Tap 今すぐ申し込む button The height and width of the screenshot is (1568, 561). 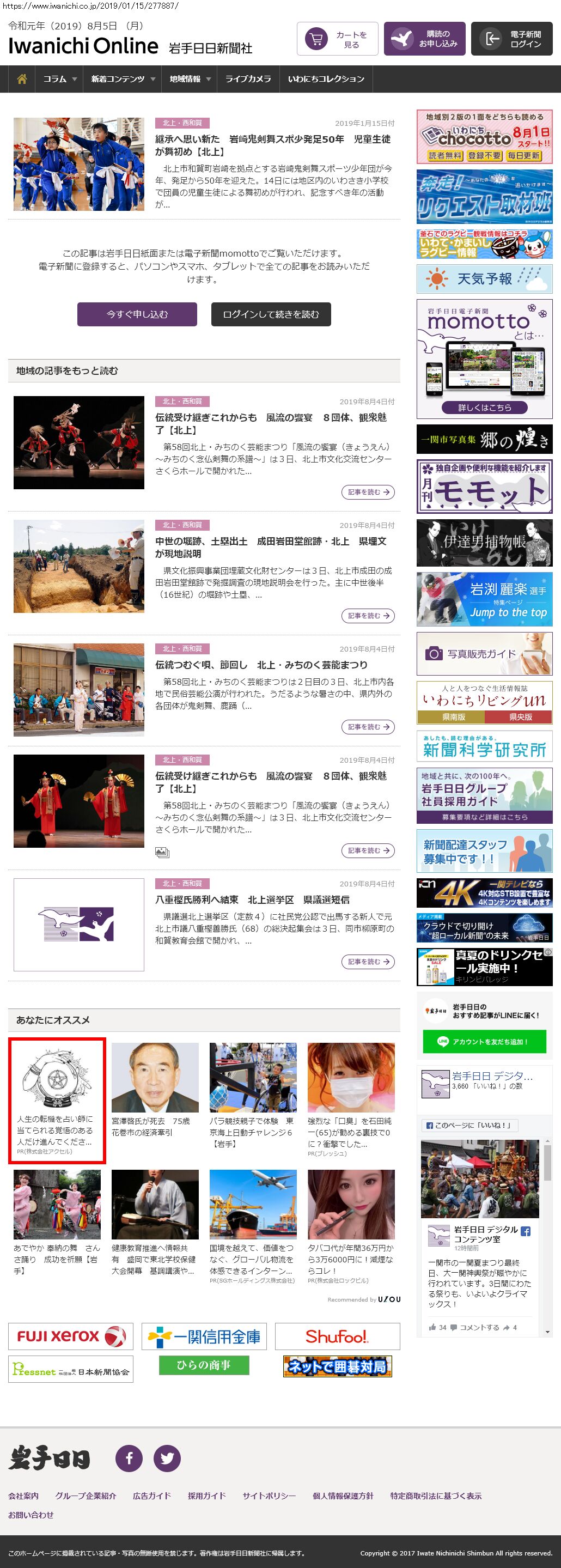[137, 314]
